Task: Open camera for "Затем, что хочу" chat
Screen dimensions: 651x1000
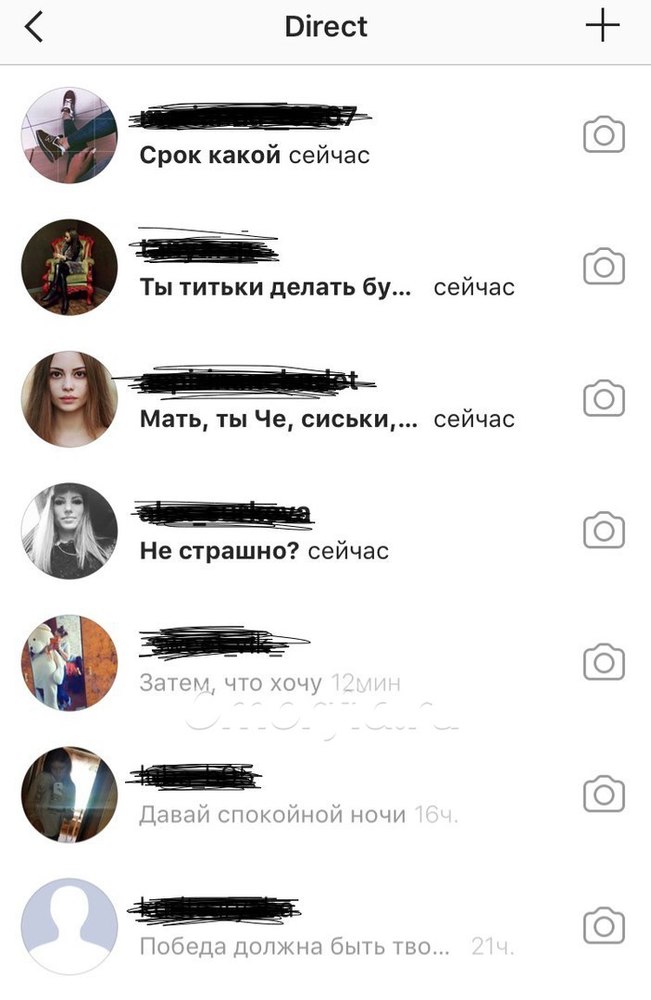Action: click(x=603, y=663)
